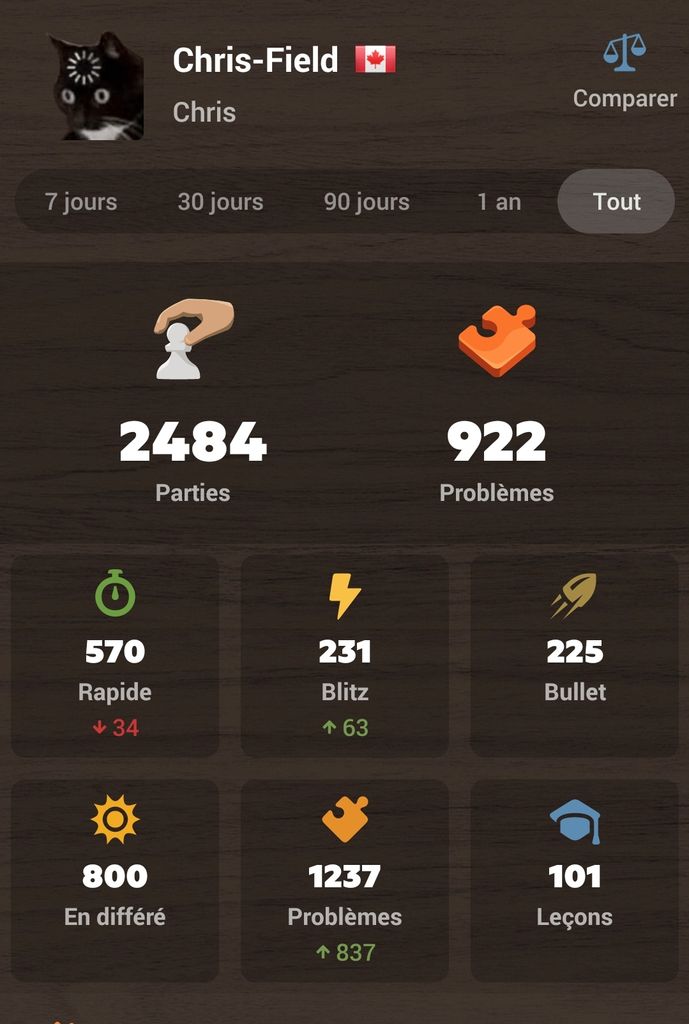Open the Problèmes 1237 rating card

pyautogui.click(x=345, y=880)
